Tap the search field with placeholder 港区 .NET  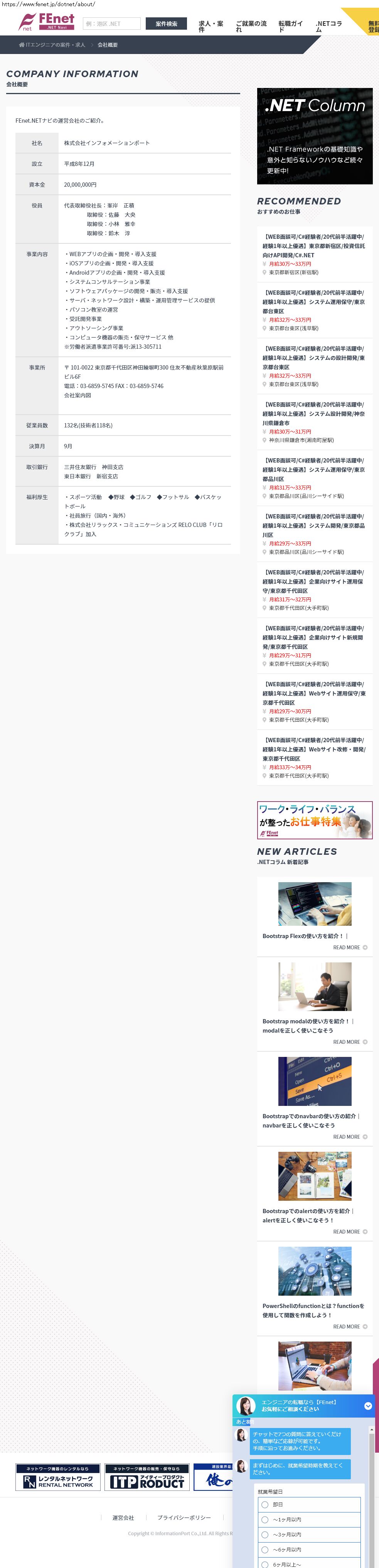point(111,24)
